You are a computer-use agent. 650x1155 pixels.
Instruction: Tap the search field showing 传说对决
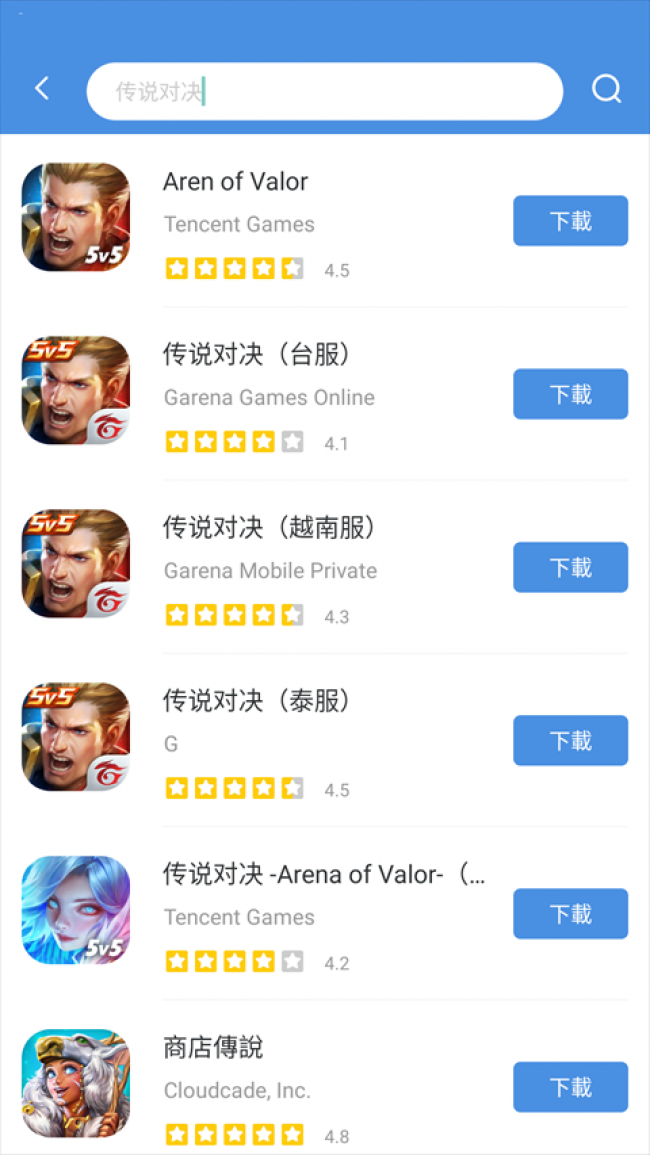click(324, 92)
